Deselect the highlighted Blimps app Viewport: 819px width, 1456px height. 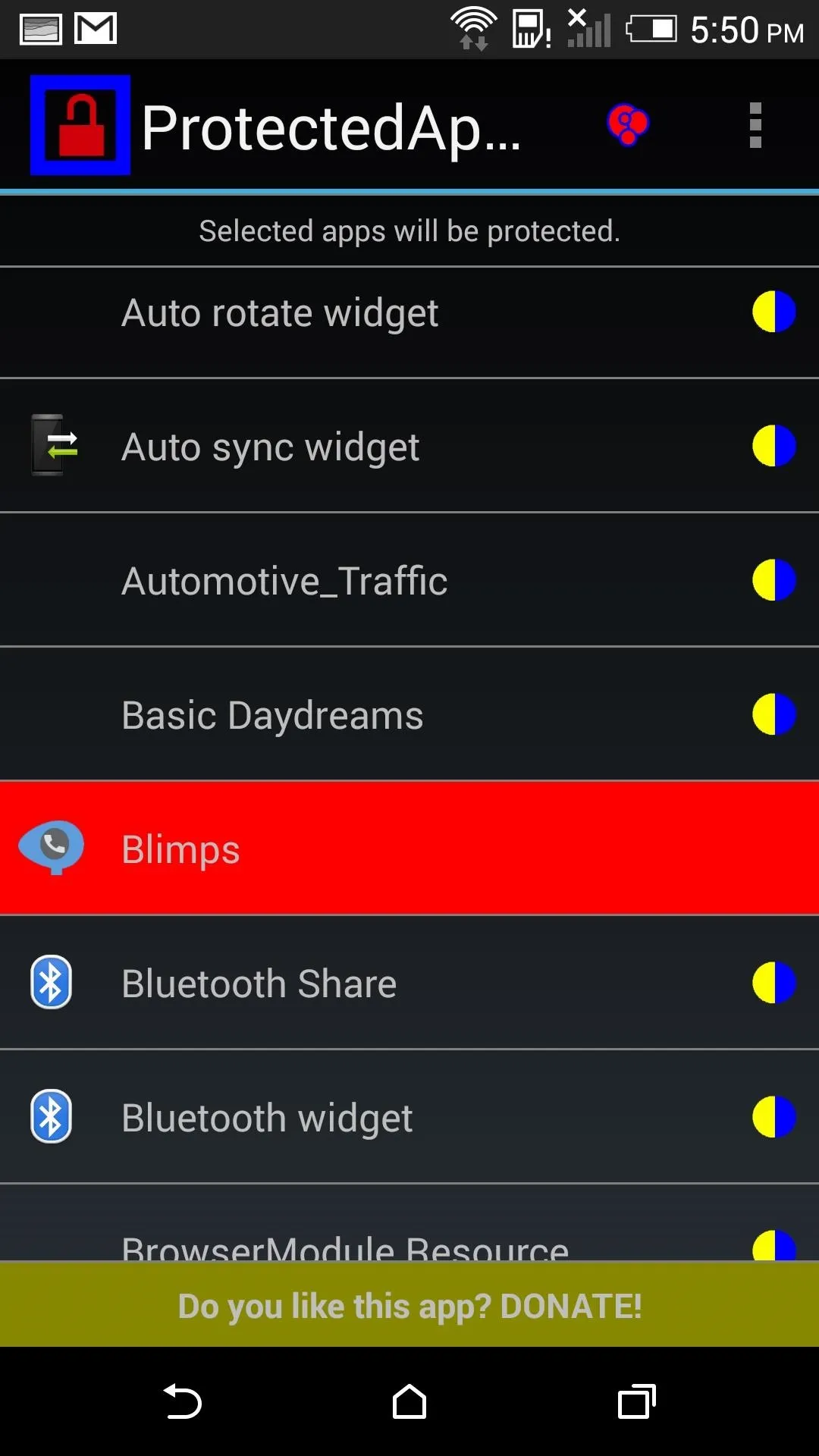click(x=409, y=849)
